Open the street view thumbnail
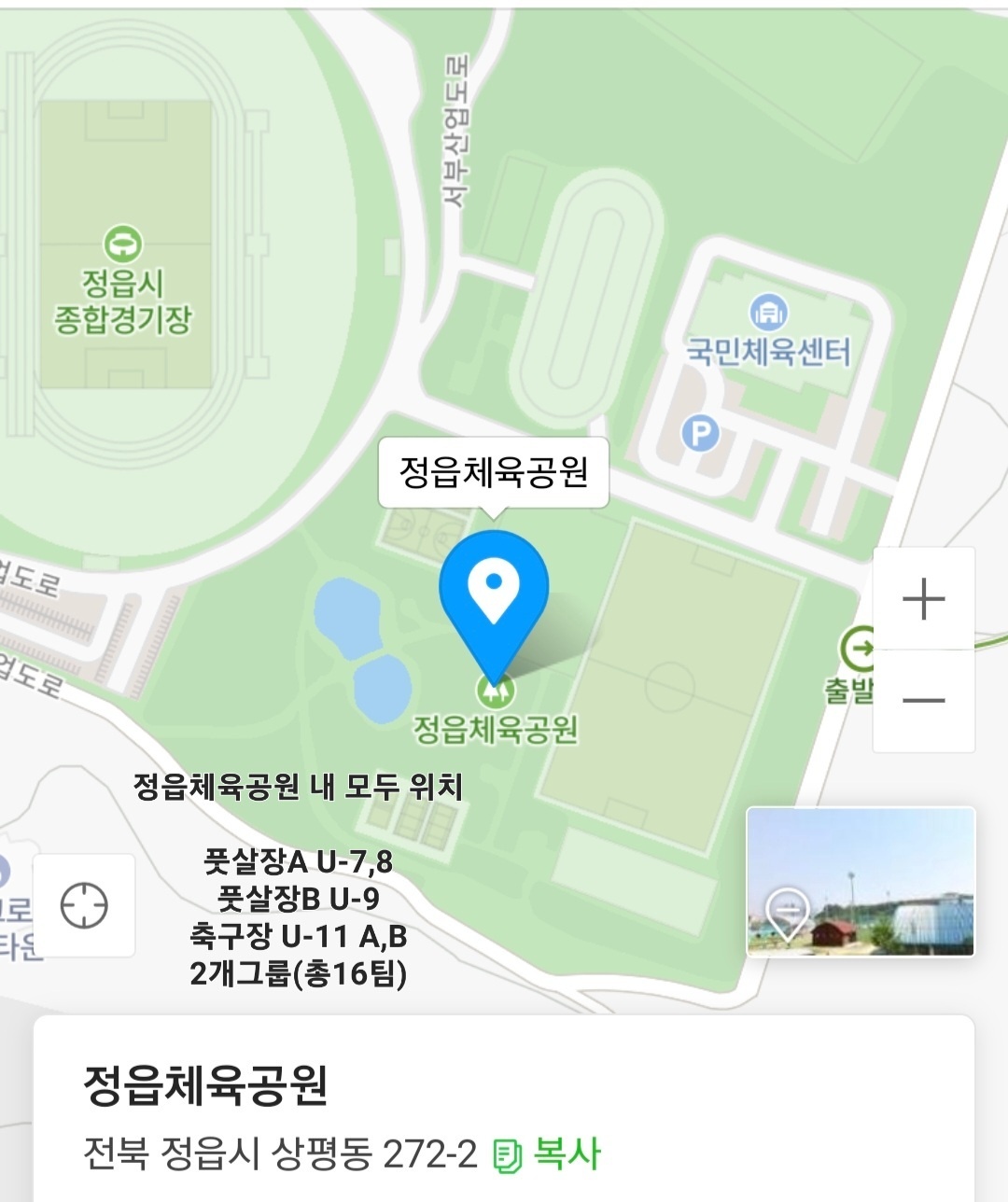 pos(860,881)
